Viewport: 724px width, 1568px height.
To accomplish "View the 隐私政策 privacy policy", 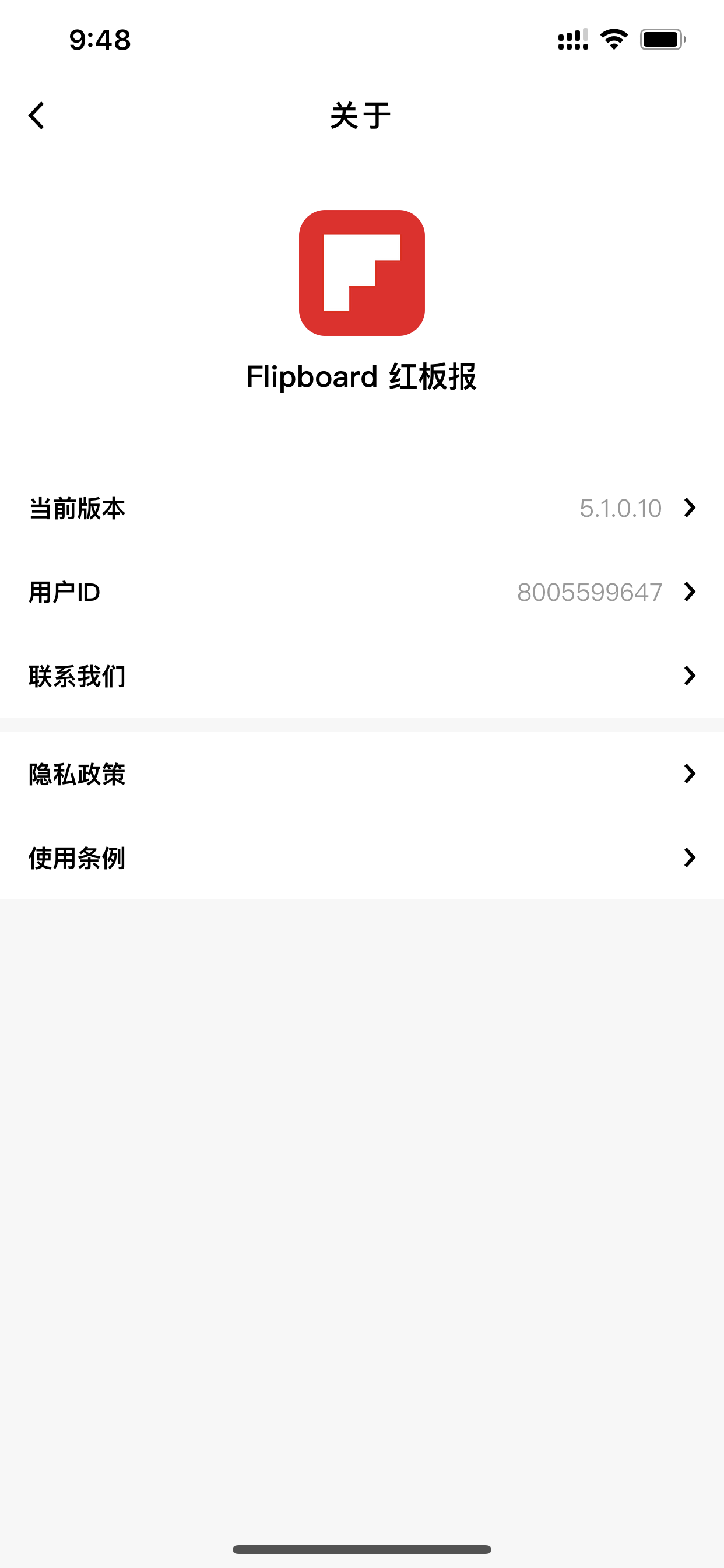I will point(362,774).
